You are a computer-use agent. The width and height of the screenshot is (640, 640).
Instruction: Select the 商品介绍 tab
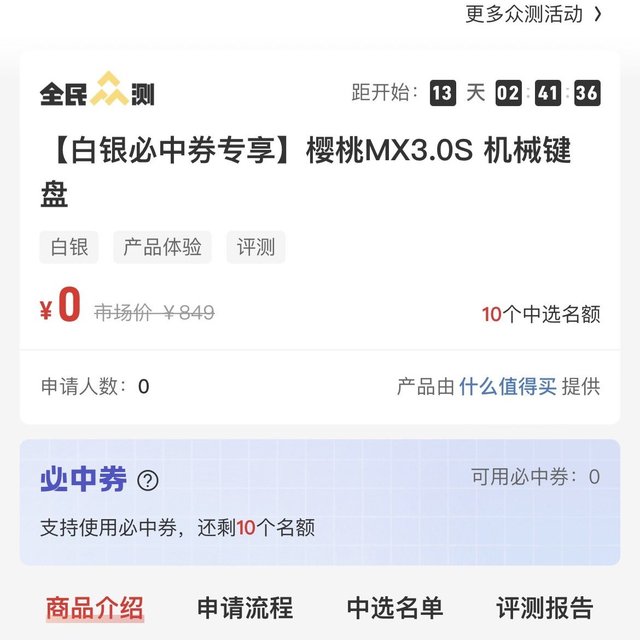95,608
